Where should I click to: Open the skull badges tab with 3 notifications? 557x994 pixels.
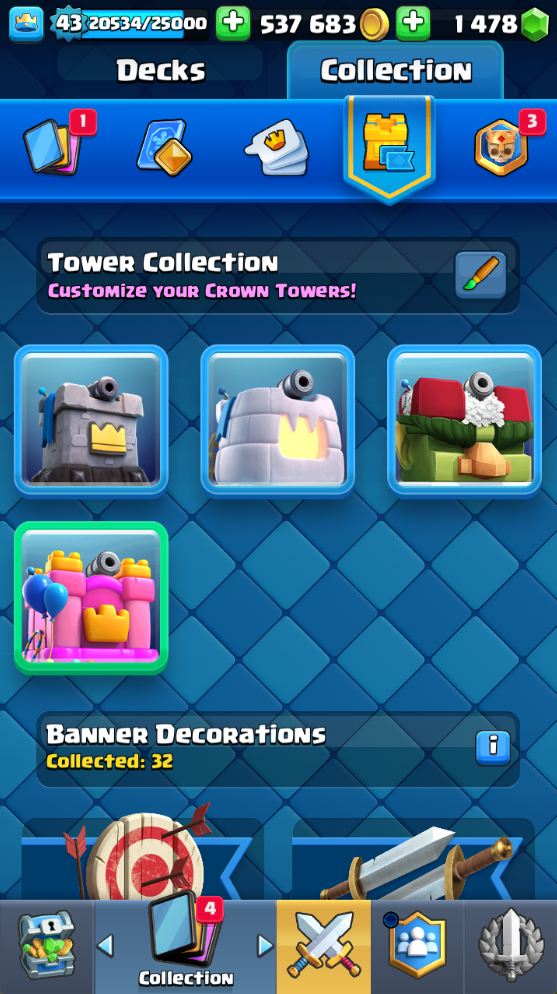click(x=501, y=147)
